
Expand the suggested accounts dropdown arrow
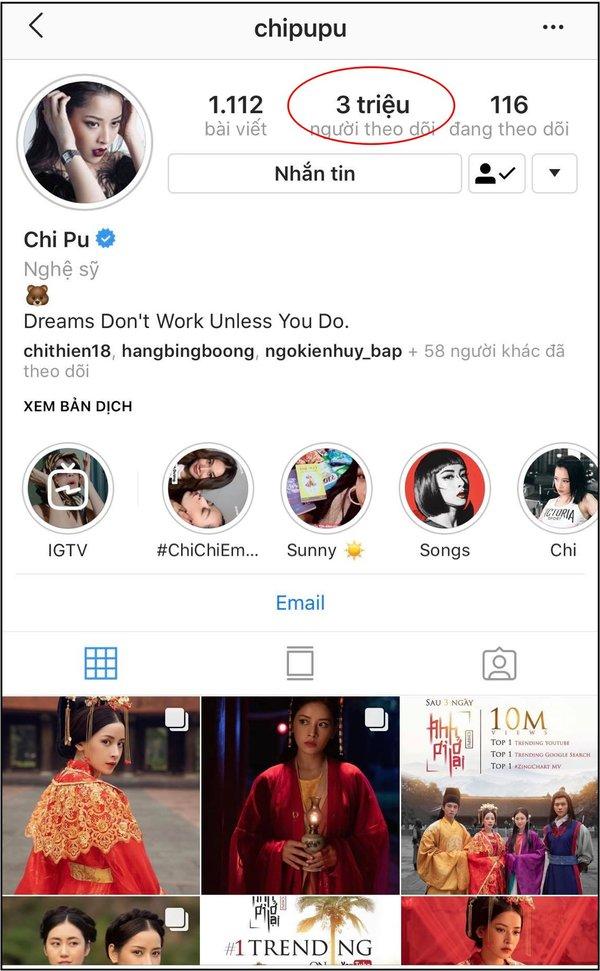[x=554, y=174]
